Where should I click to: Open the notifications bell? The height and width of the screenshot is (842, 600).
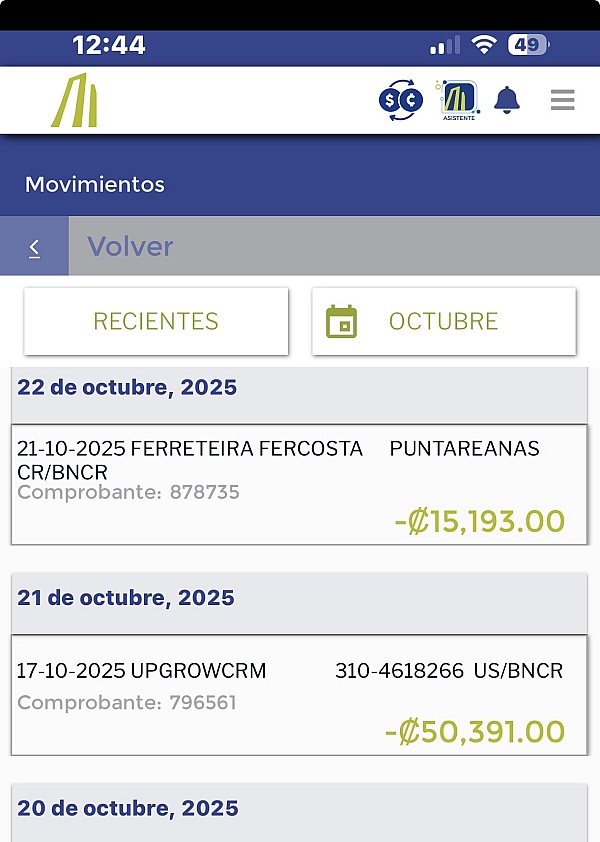tap(508, 100)
